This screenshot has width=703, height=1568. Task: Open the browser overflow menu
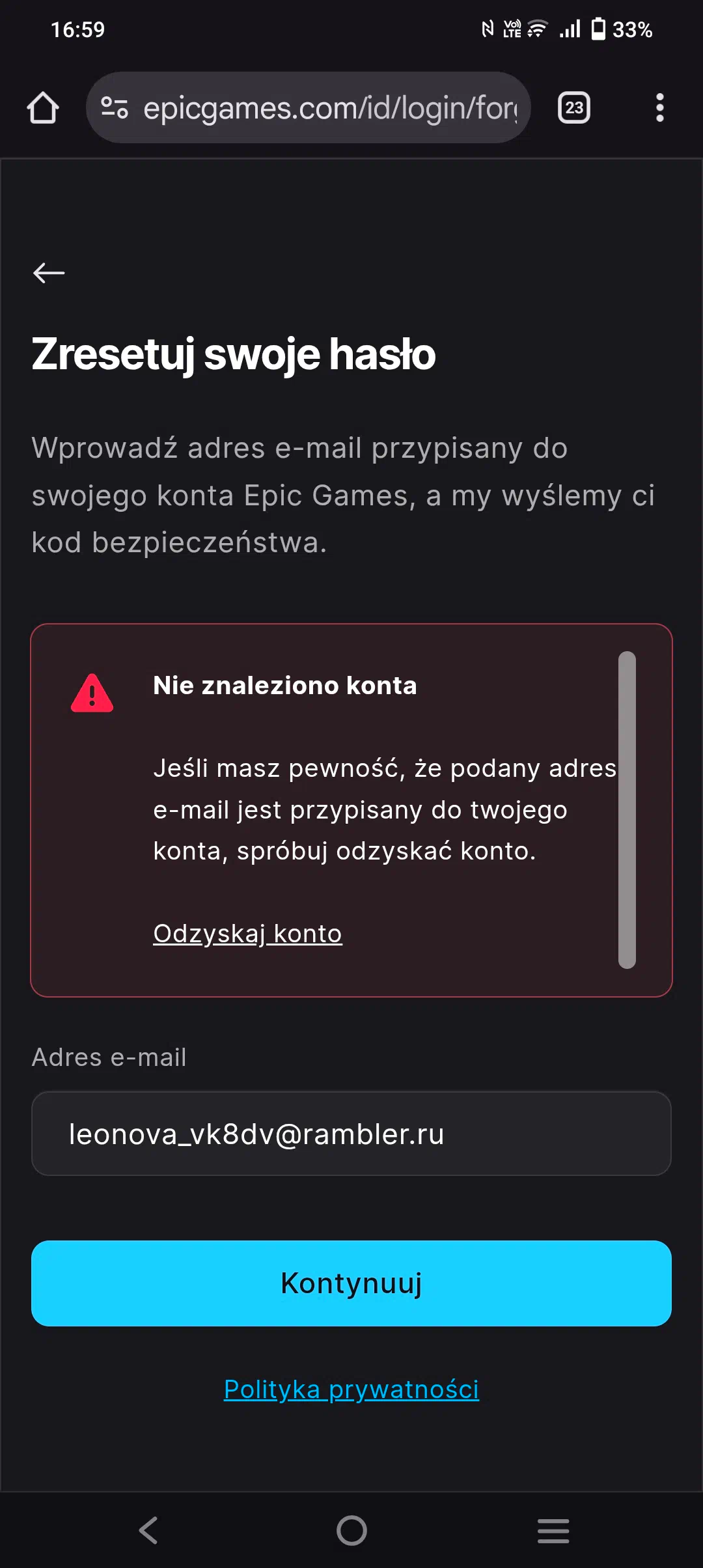pyautogui.click(x=659, y=107)
